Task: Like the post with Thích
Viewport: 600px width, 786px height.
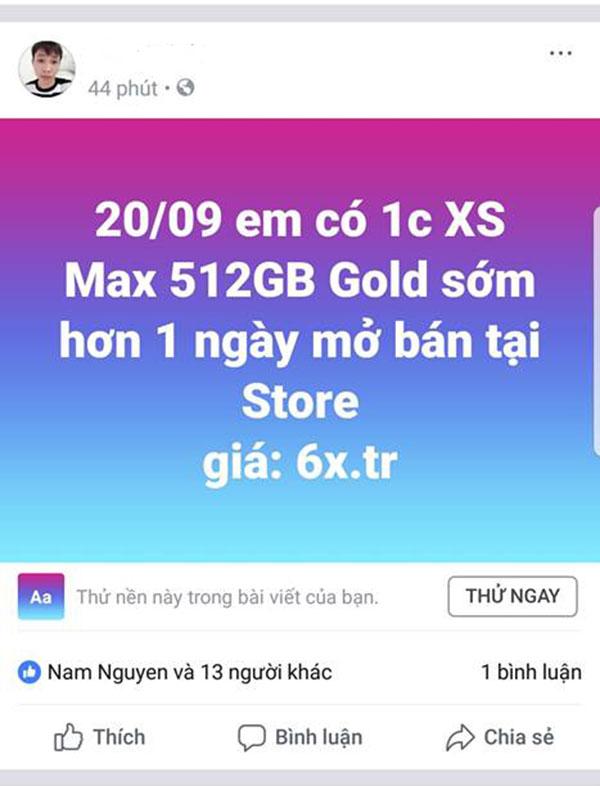Action: tap(99, 738)
